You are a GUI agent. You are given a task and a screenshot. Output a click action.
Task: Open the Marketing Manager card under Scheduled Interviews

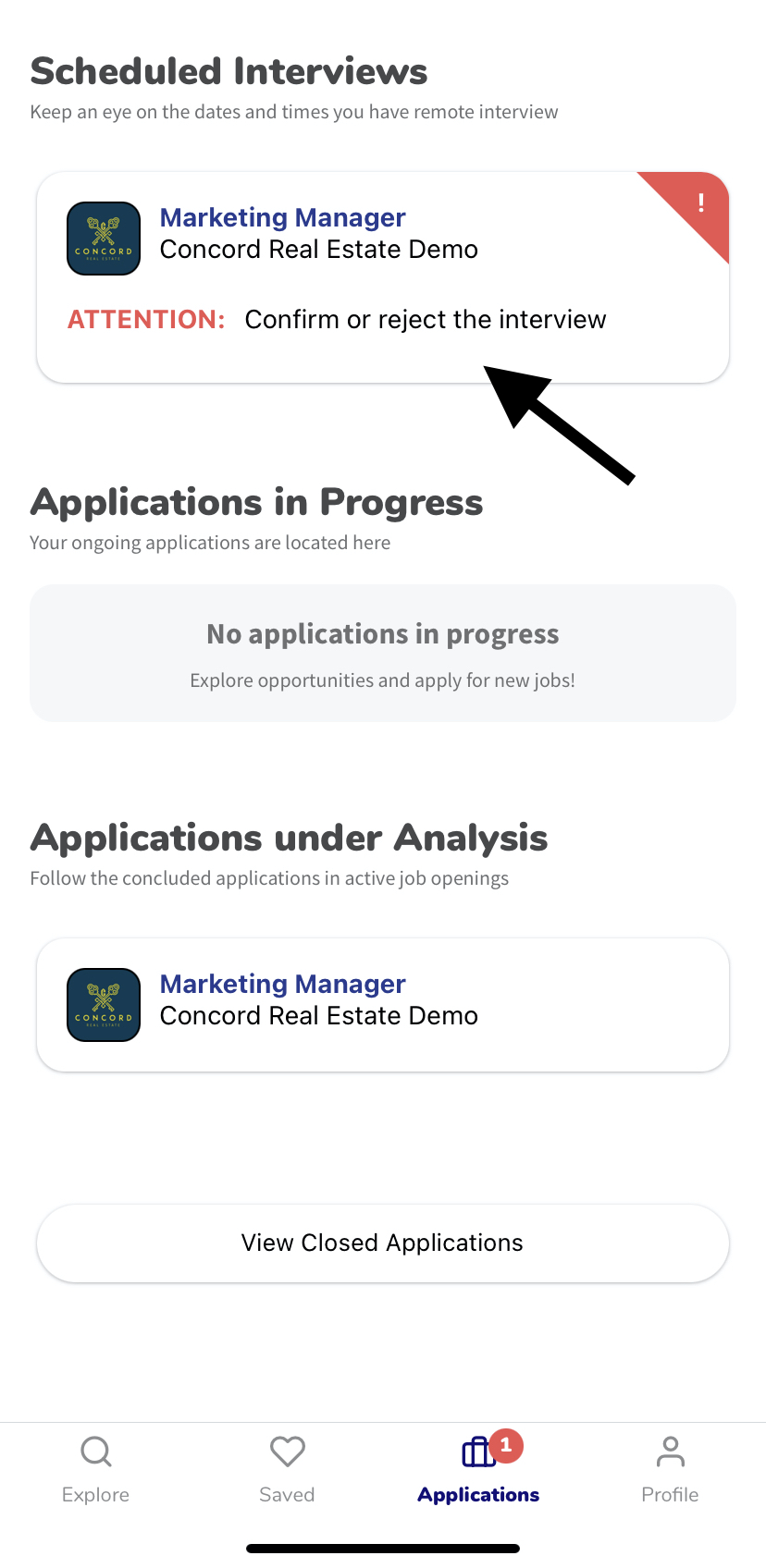[x=383, y=277]
